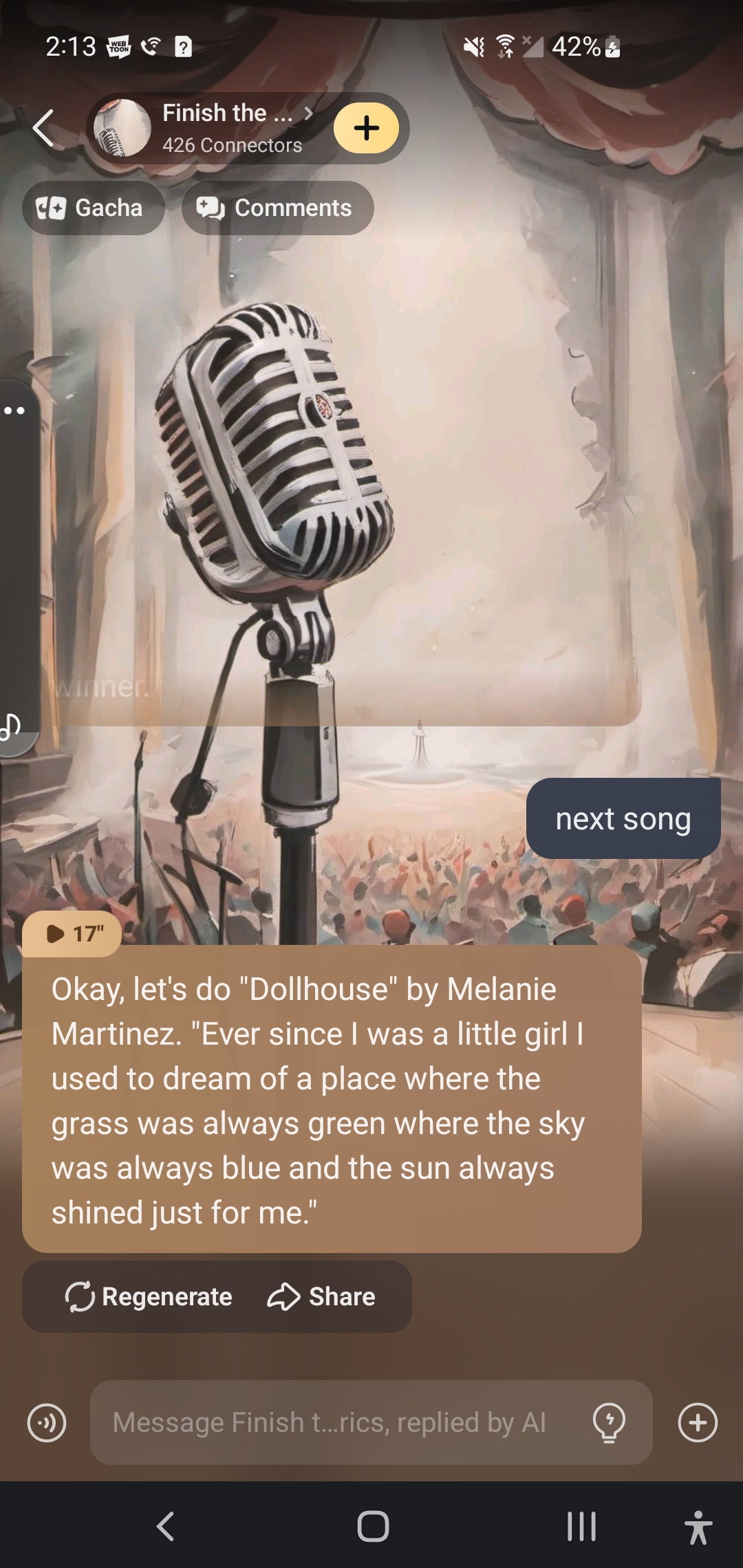Open the Comments chip
This screenshot has width=743, height=1568.
tap(277, 208)
